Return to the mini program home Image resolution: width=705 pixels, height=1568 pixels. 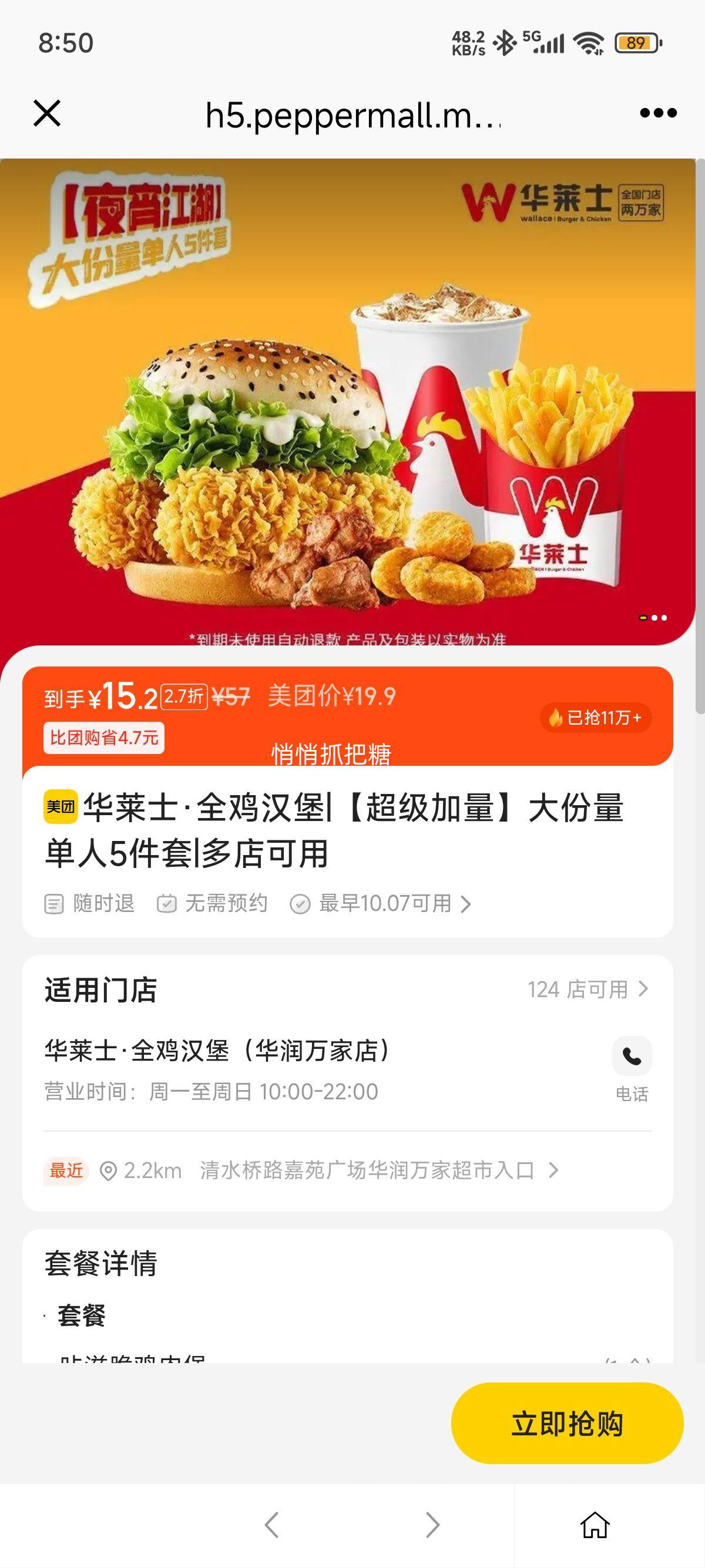595,1525
